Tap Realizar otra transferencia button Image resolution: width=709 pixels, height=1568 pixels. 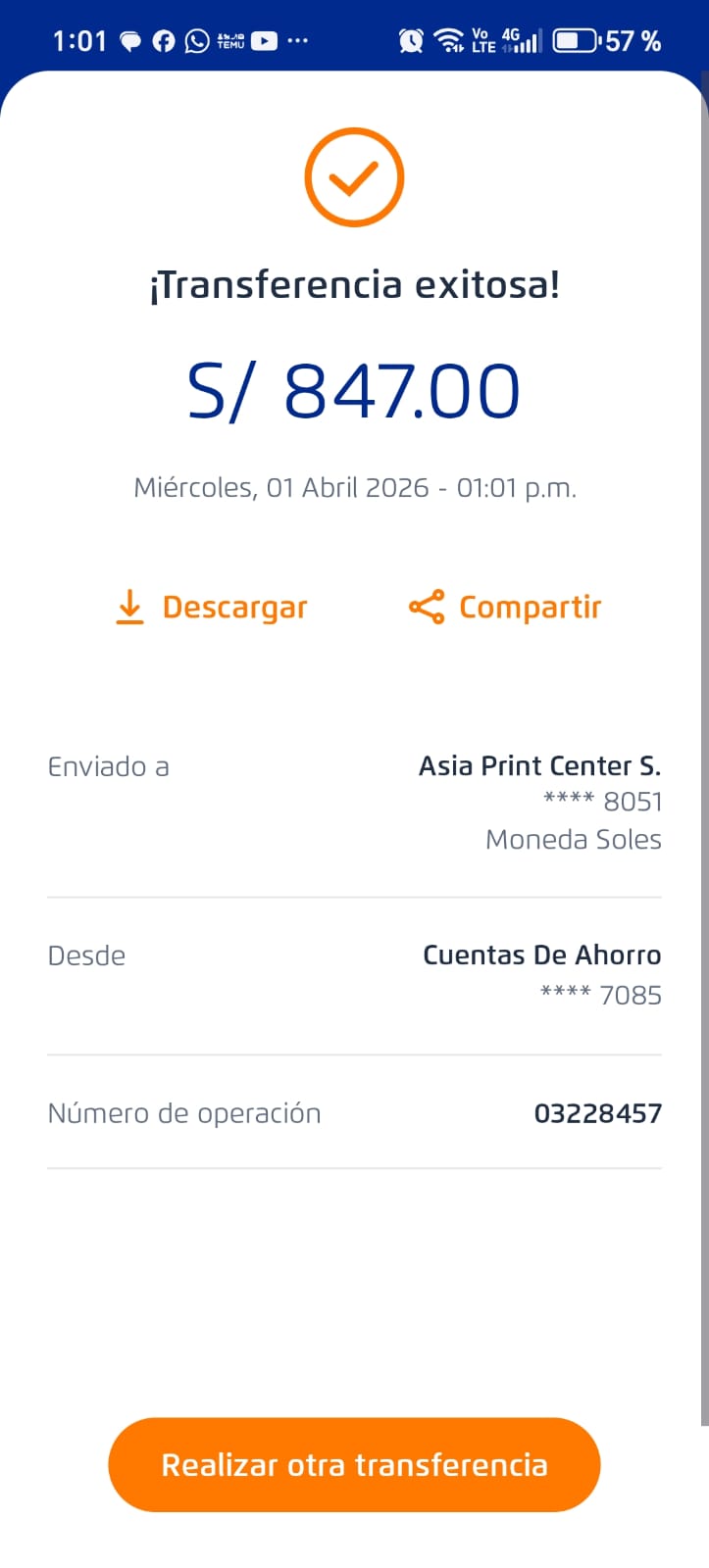(354, 1464)
